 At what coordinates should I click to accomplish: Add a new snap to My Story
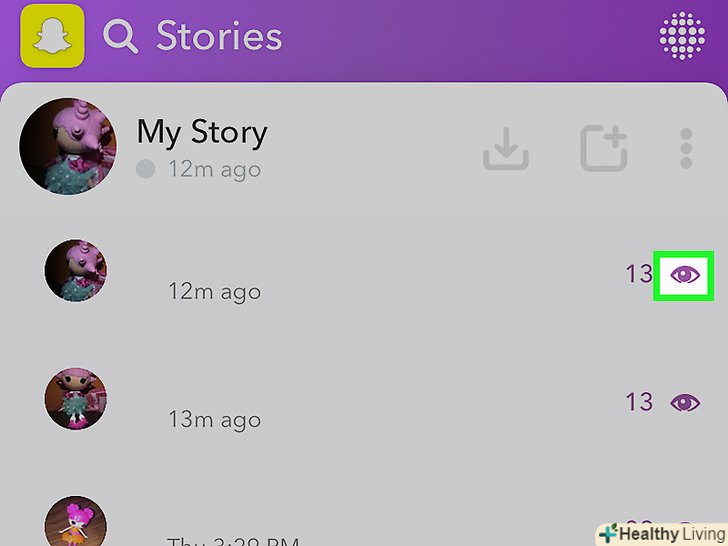pos(604,149)
